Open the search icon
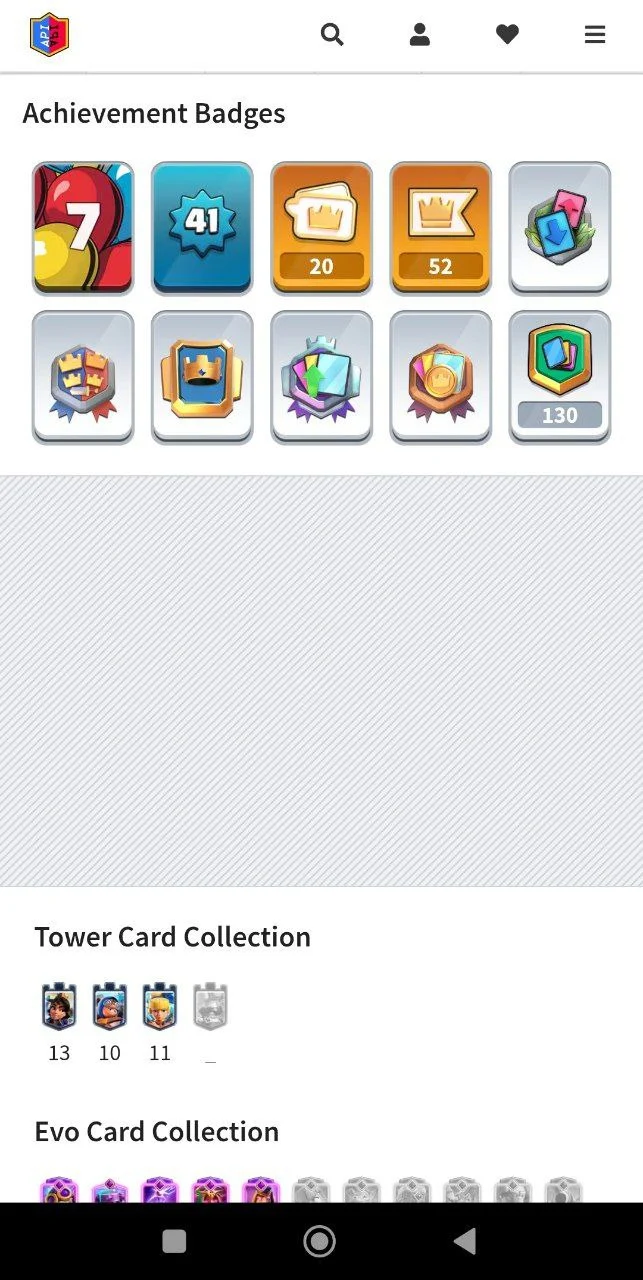Viewport: 643px width, 1280px height. pos(332,35)
